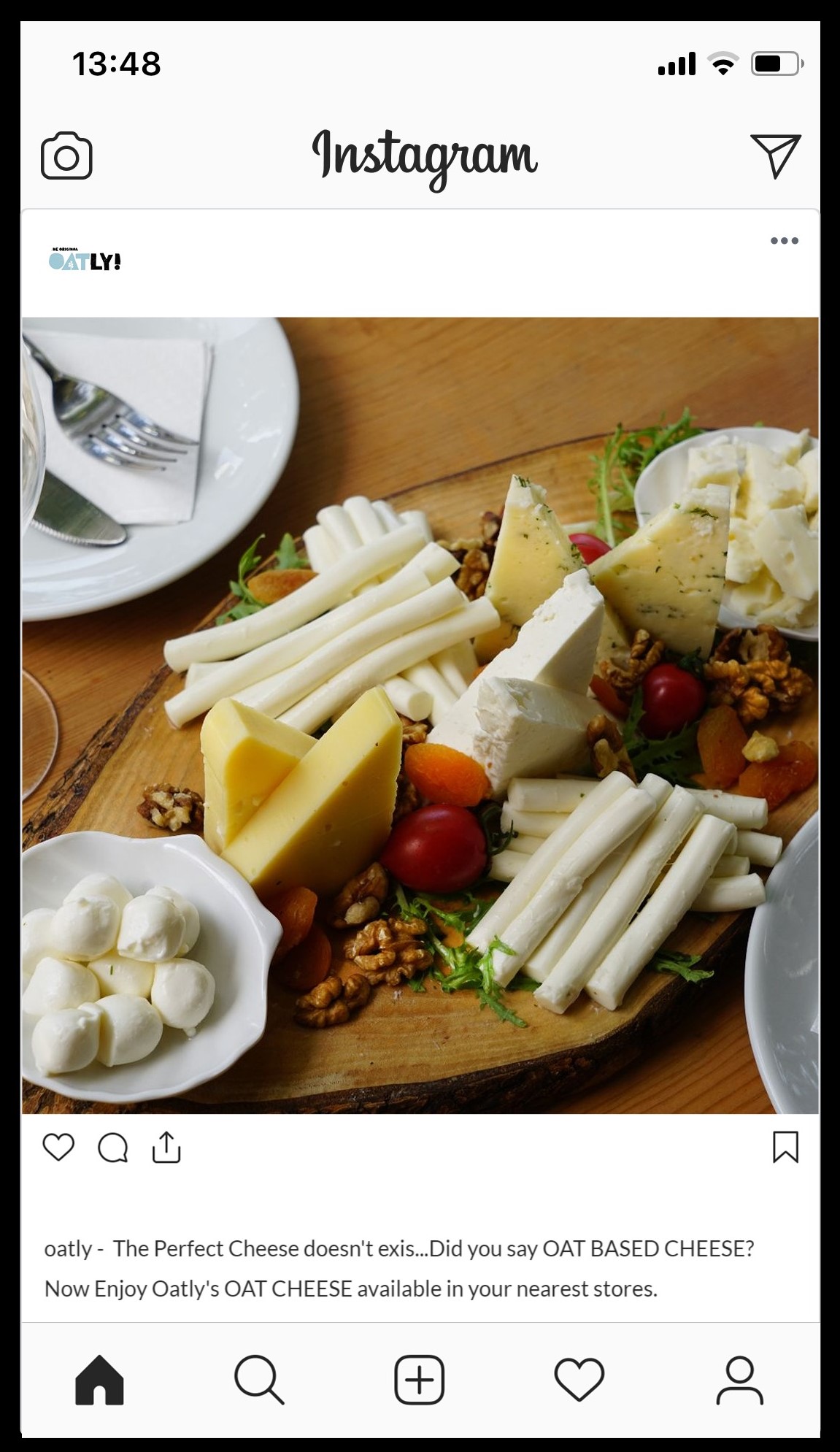Bookmark the Oatly cheese post

tap(785, 1147)
